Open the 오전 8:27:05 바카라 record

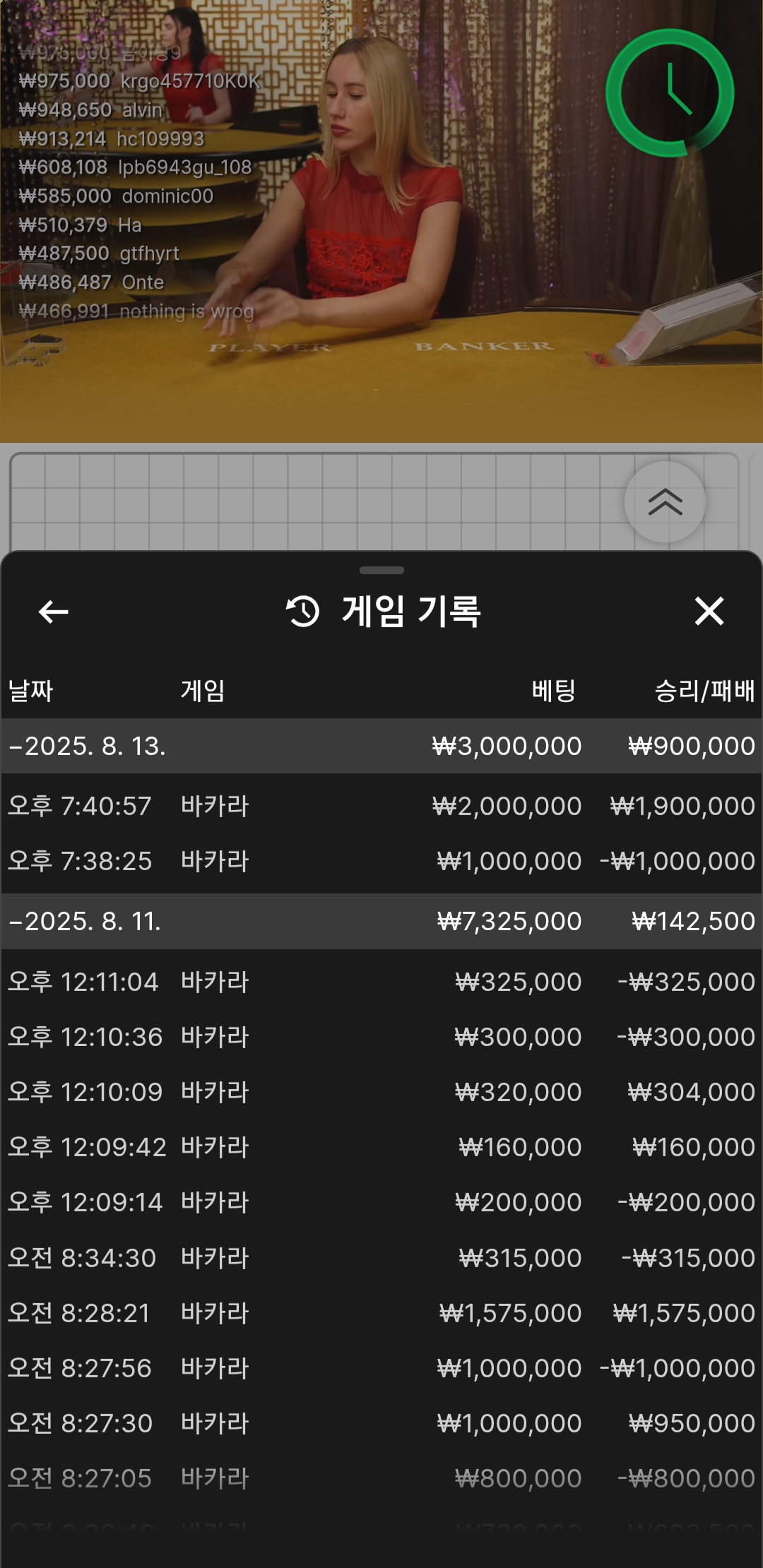(381, 1478)
